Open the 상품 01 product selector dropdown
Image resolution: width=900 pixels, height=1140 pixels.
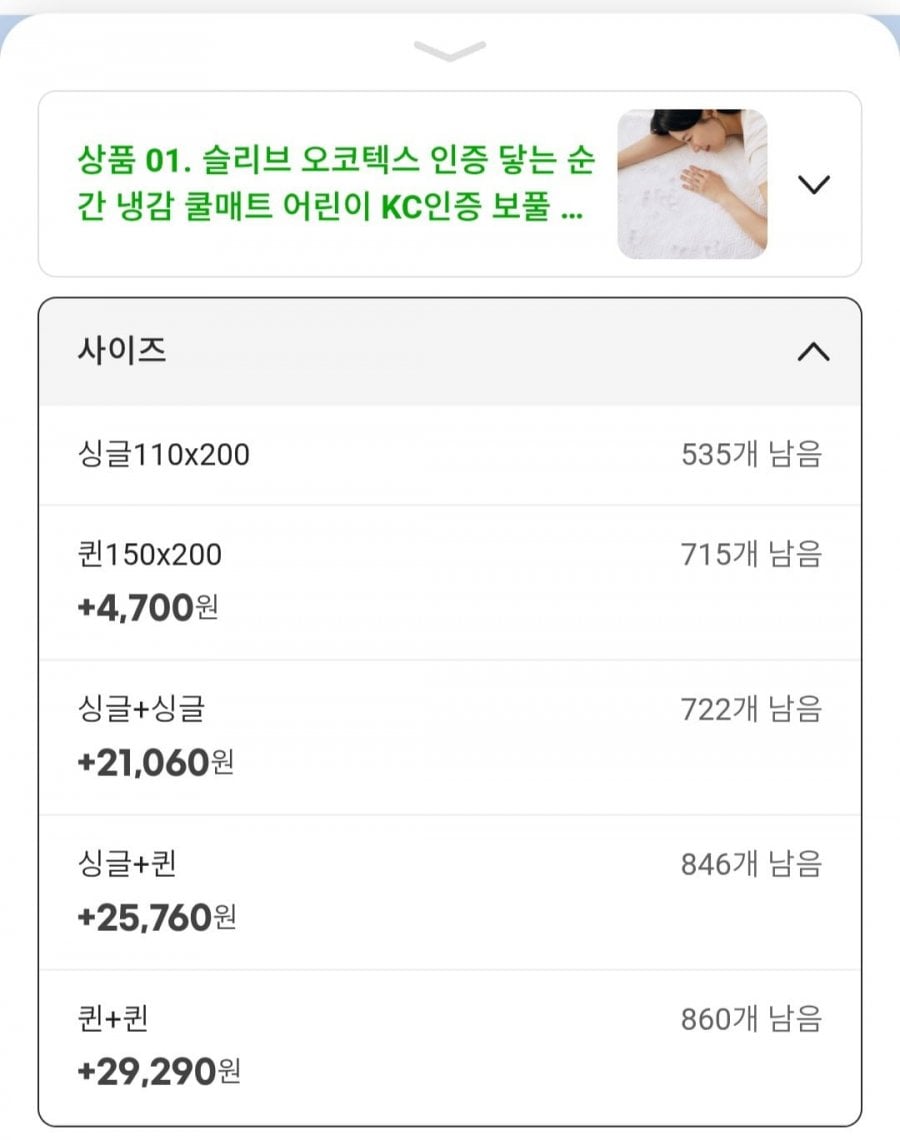pyautogui.click(x=815, y=184)
